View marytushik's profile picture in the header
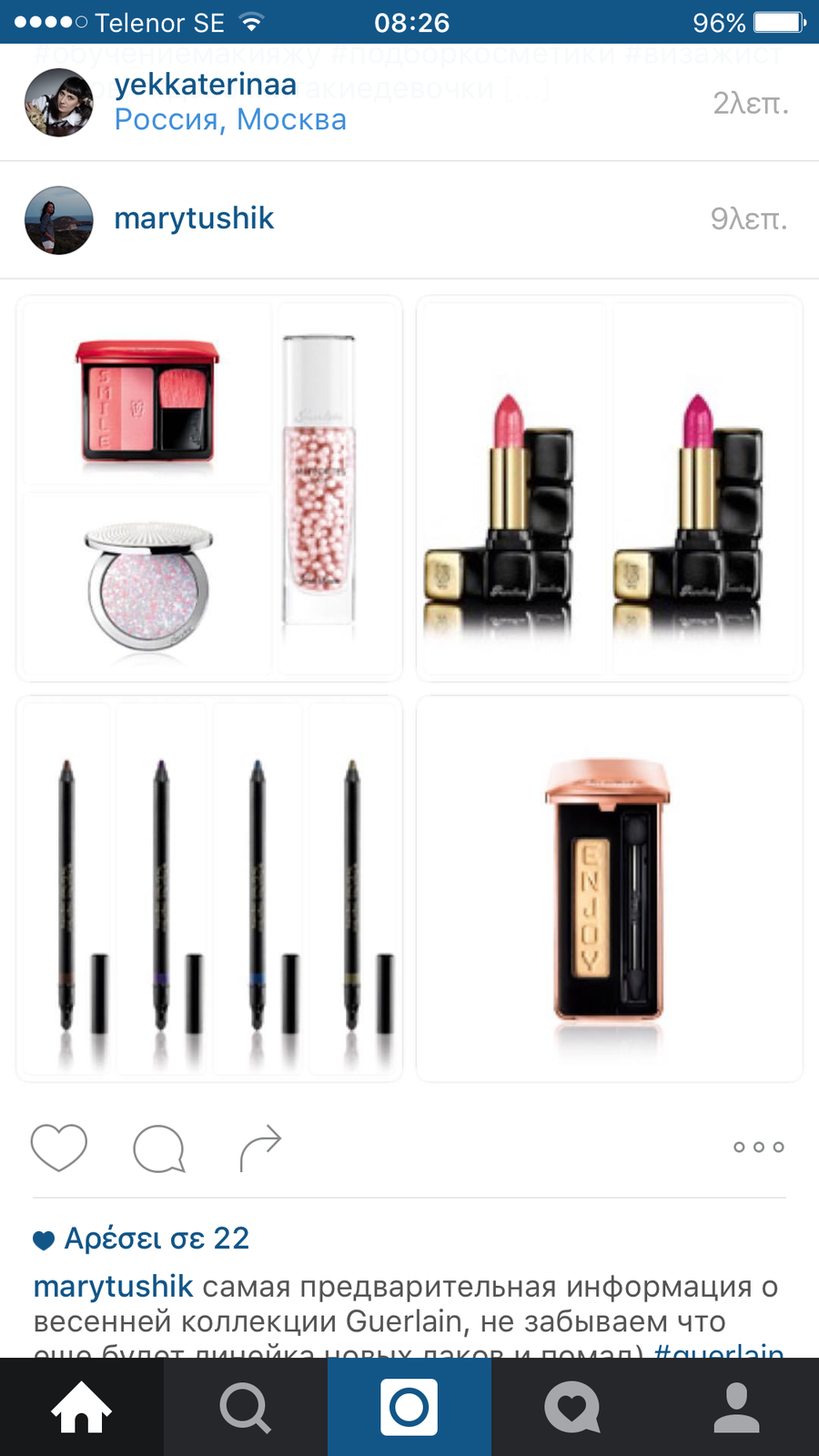819x1456 pixels. tap(59, 220)
